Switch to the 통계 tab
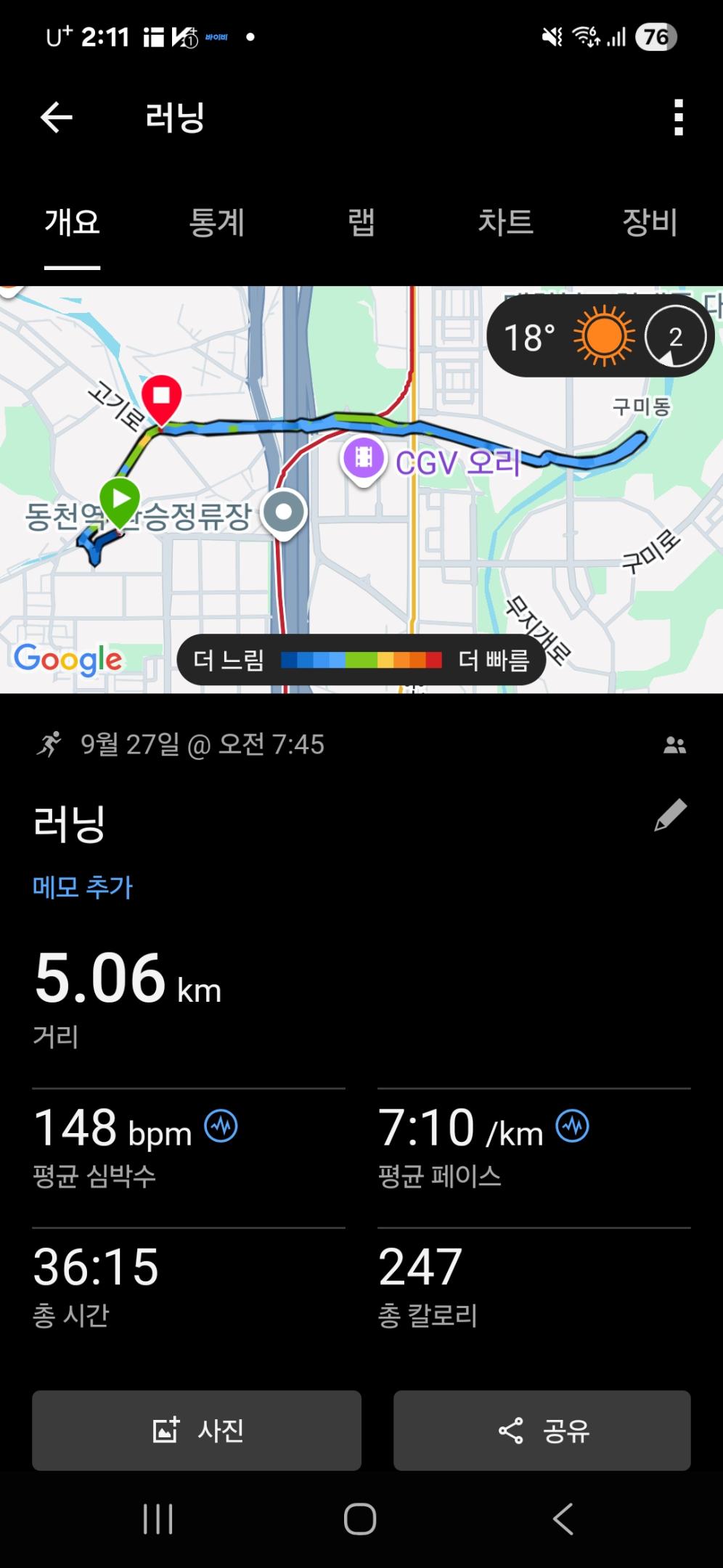This screenshot has height=1568, width=723. pyautogui.click(x=216, y=222)
